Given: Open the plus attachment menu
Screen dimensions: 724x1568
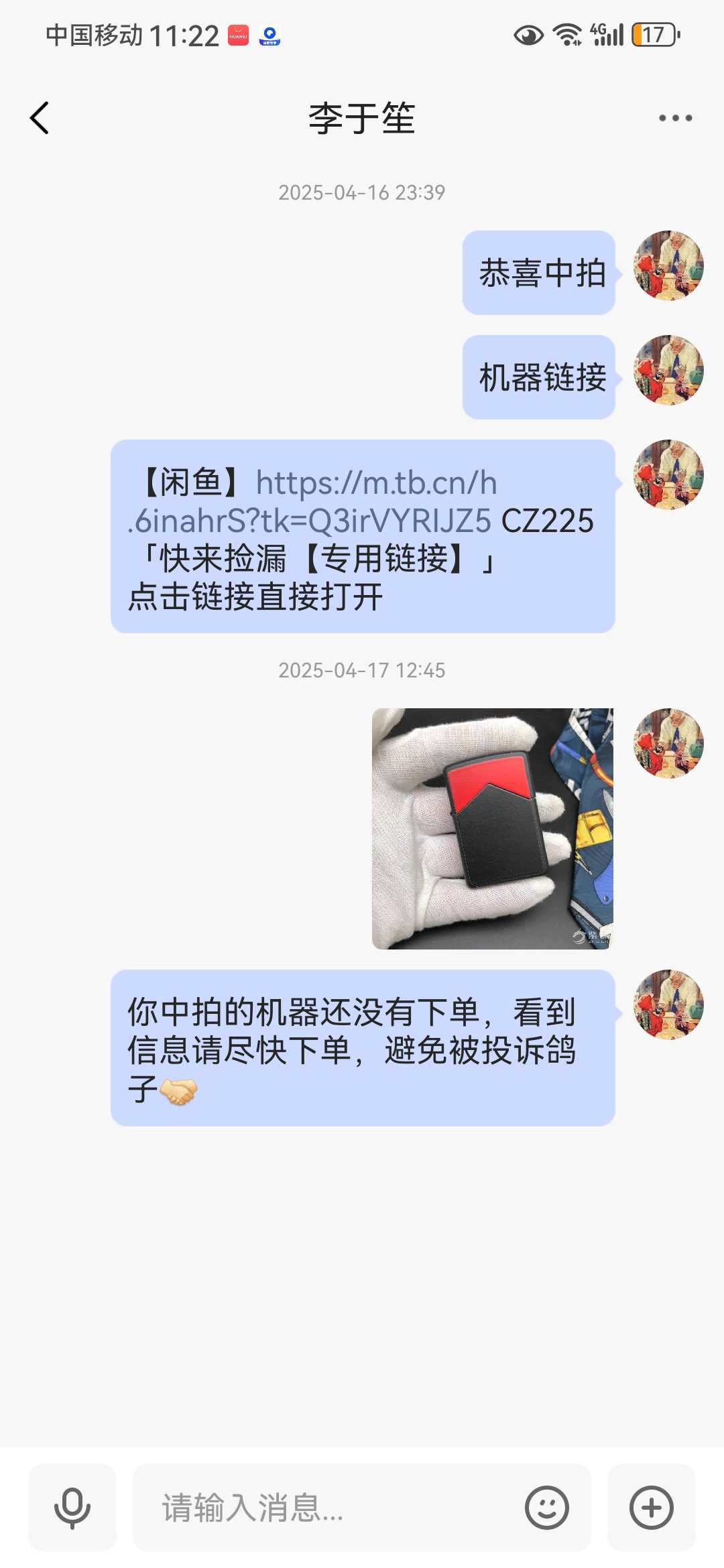Looking at the screenshot, I should click(651, 1508).
